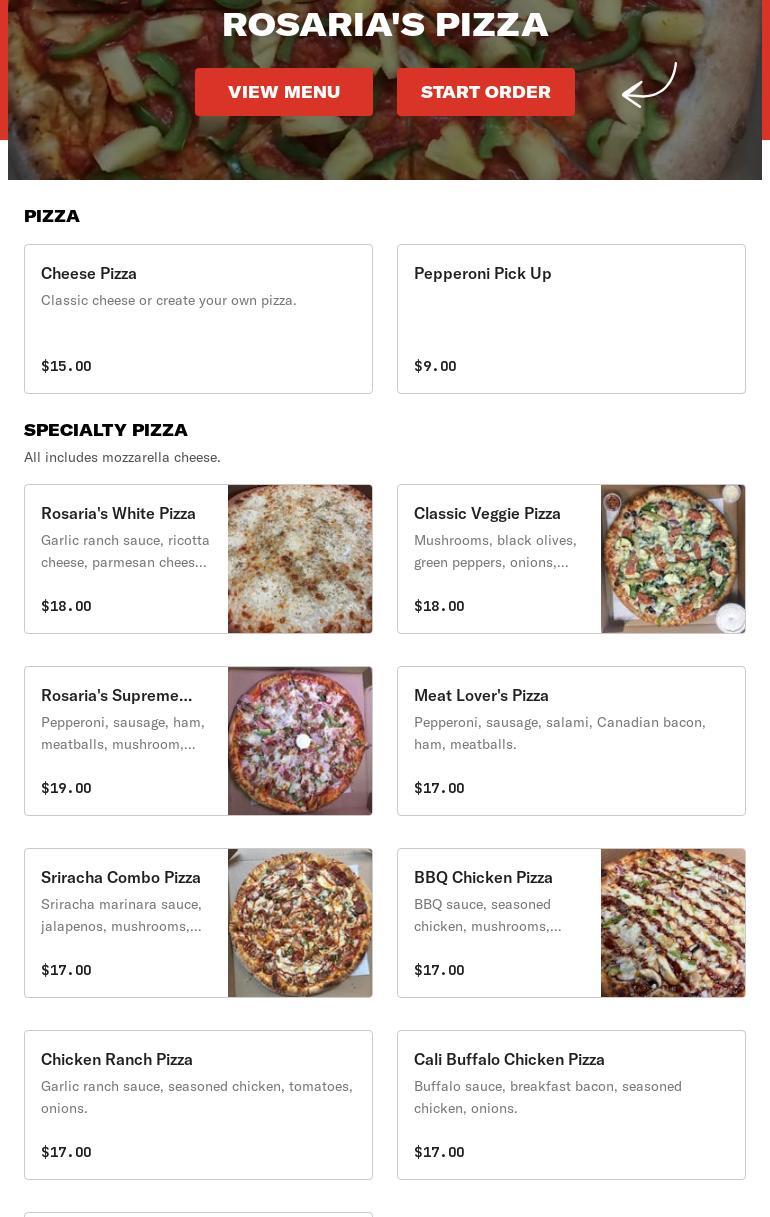Select the Pepperoni Pick Up card
Image resolution: width=770 pixels, height=1217 pixels.
571,319
